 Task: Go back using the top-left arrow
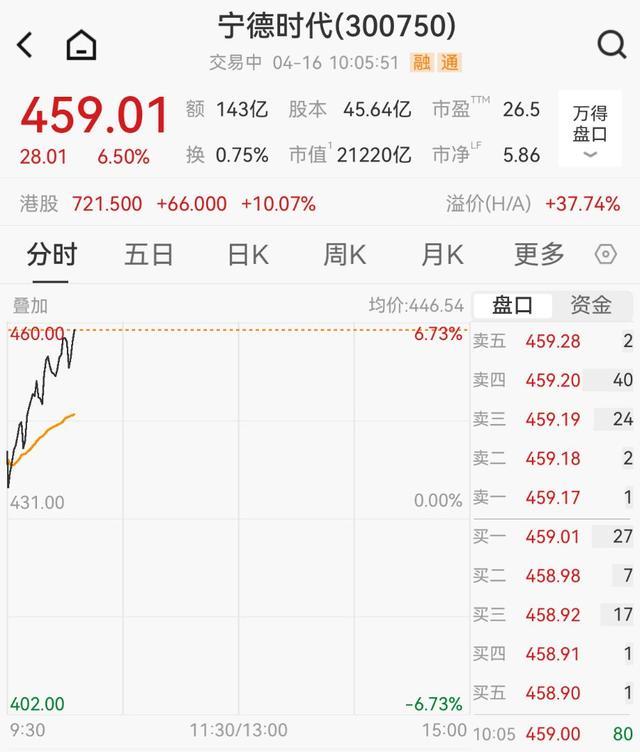click(x=25, y=45)
